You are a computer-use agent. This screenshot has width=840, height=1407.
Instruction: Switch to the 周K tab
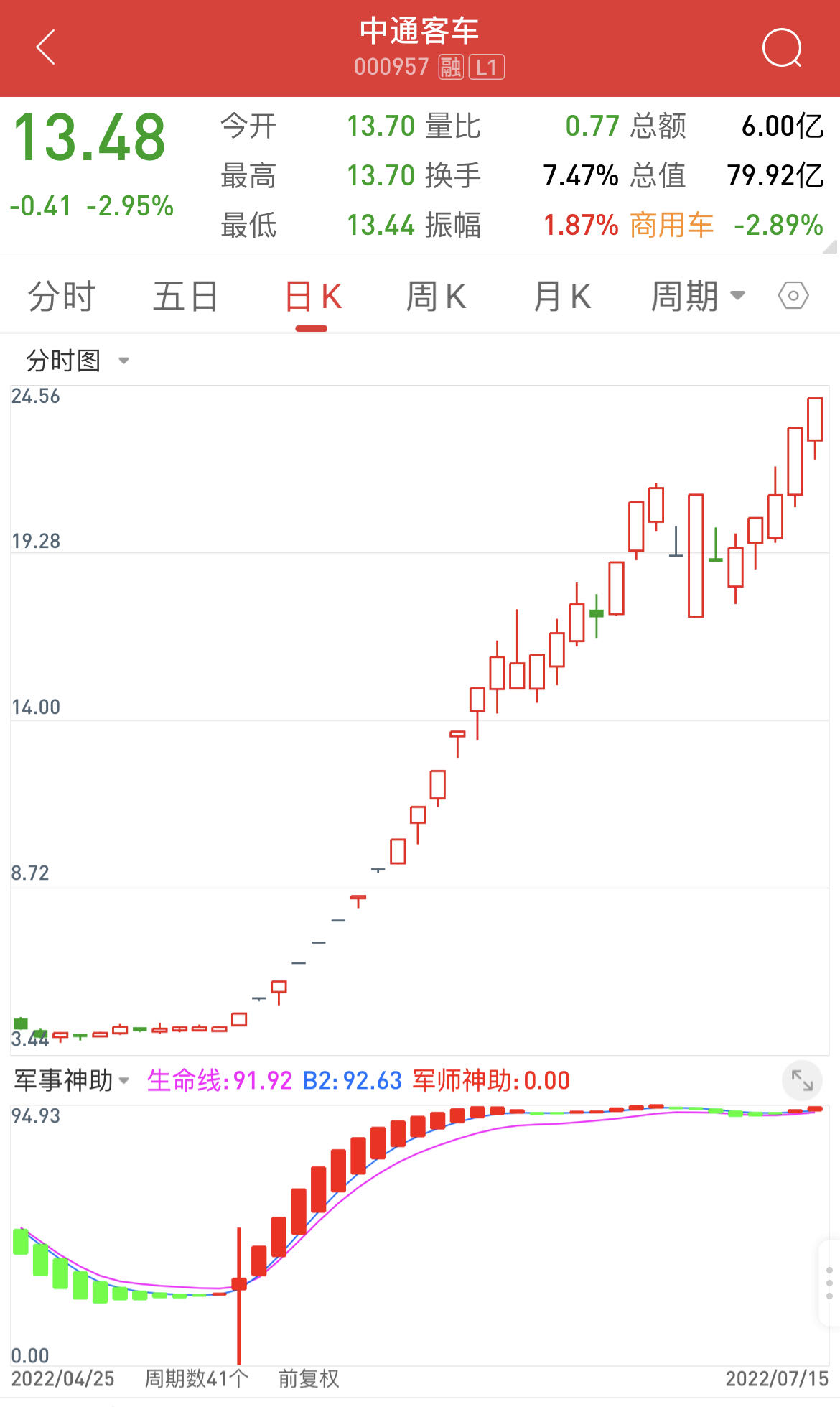point(437,297)
